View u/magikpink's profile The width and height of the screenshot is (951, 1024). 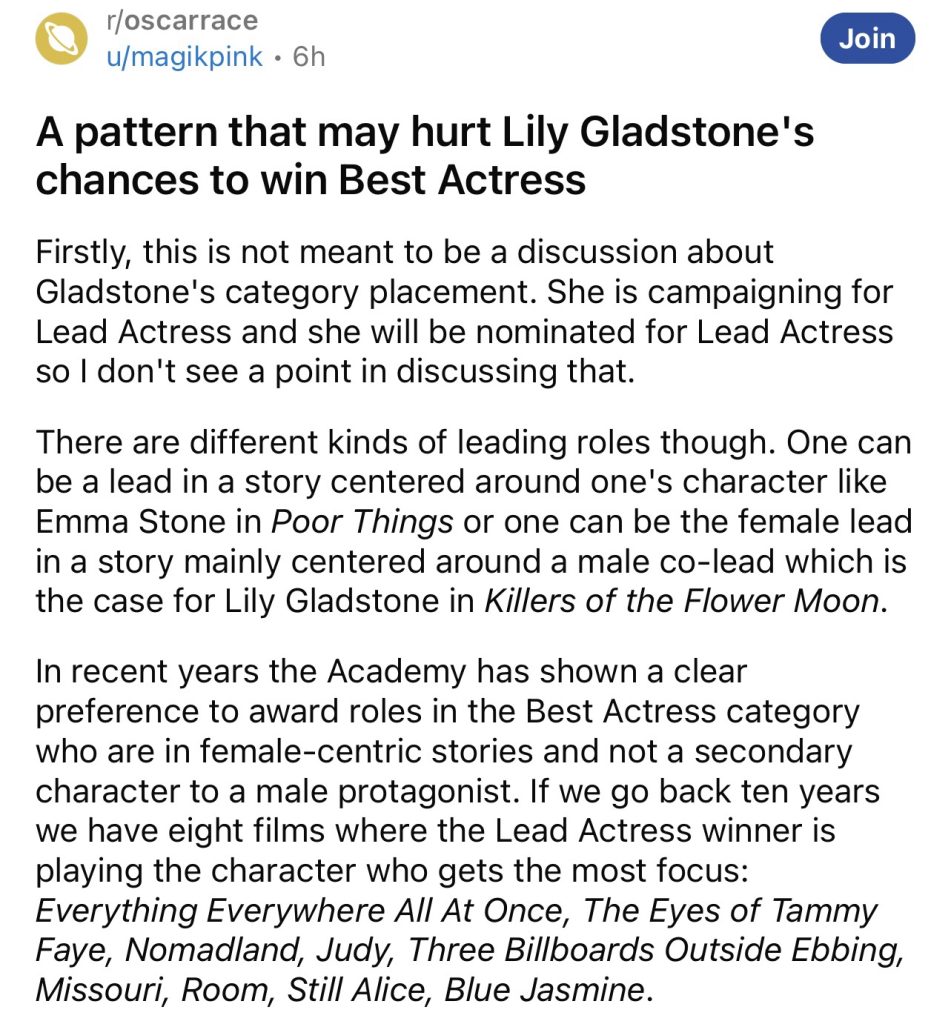pyautogui.click(x=185, y=56)
